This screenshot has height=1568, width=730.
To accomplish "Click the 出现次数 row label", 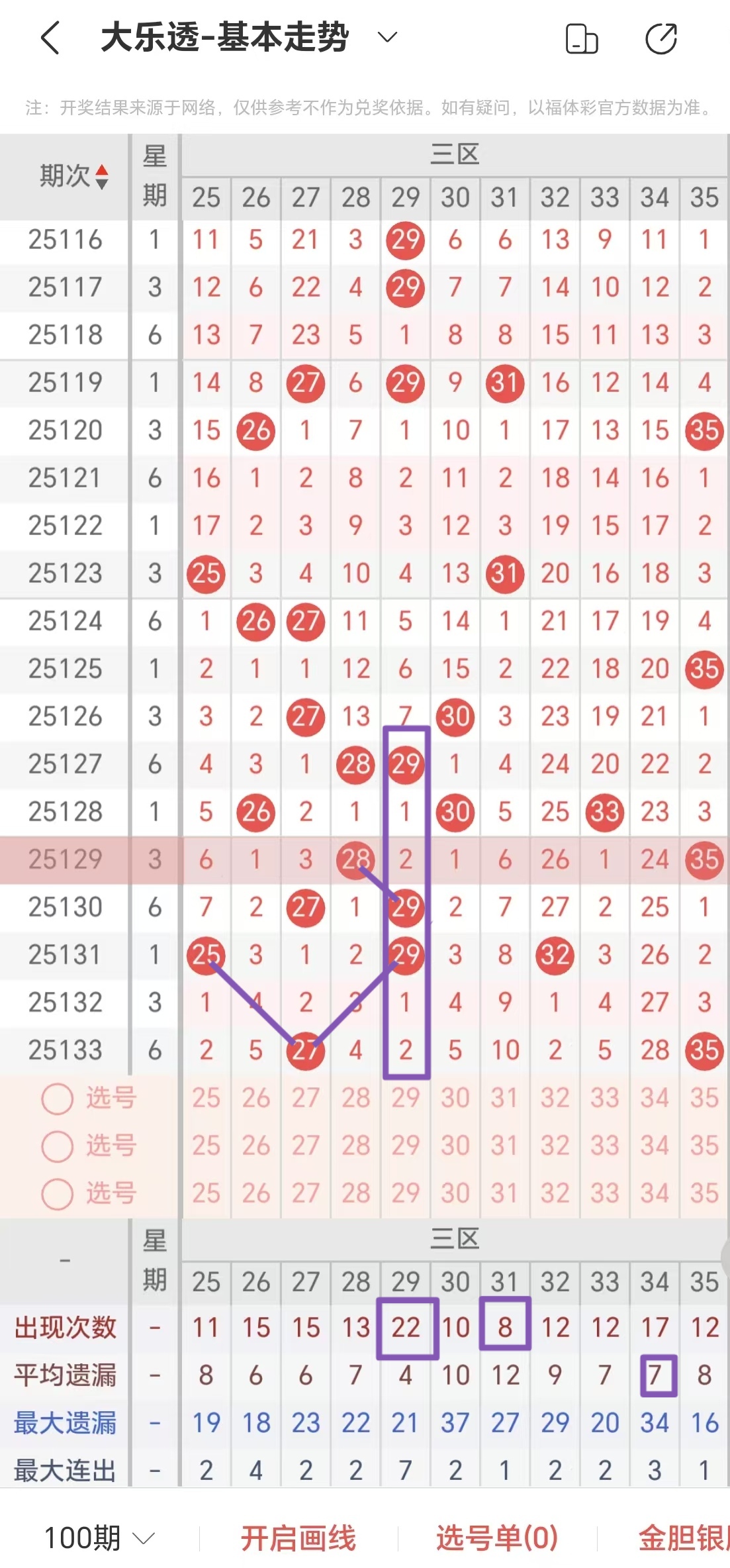I will tap(64, 1328).
